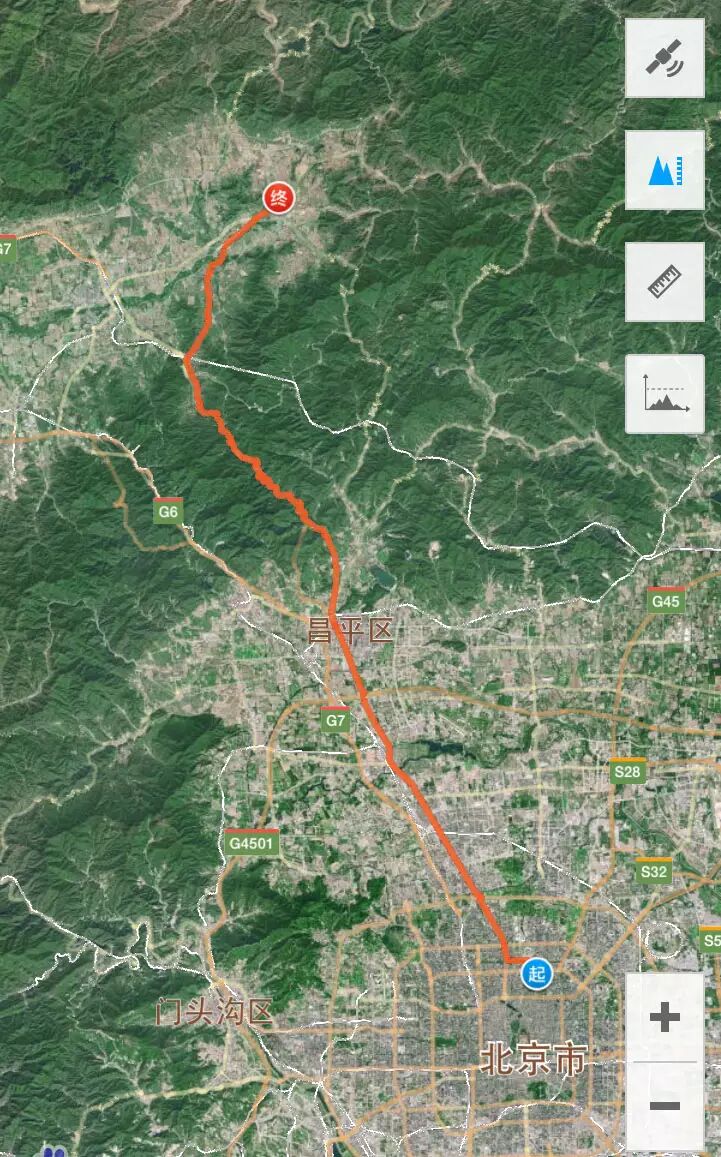Switch to the satellite map layer

pos(664,58)
